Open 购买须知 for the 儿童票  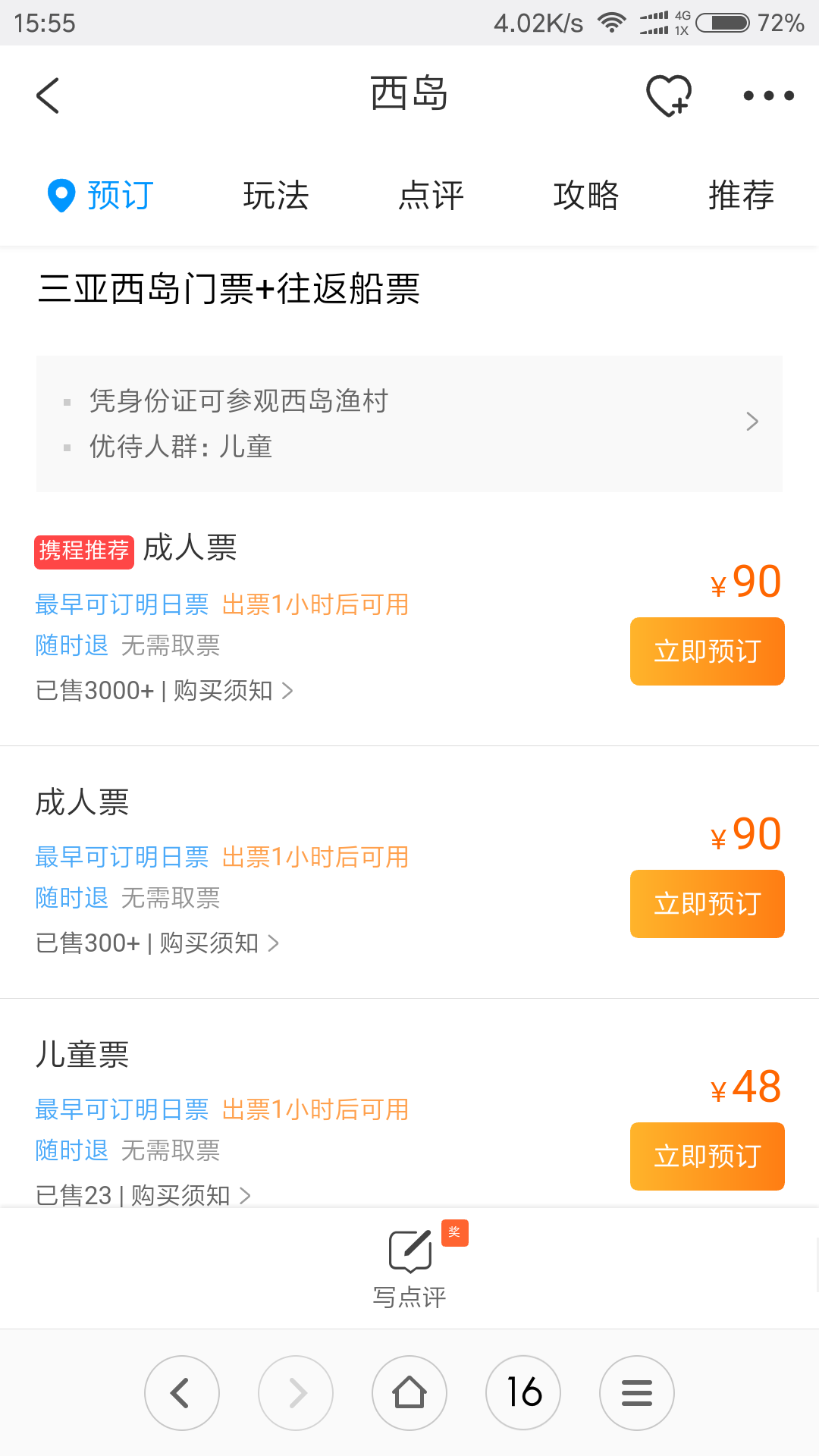190,1196
